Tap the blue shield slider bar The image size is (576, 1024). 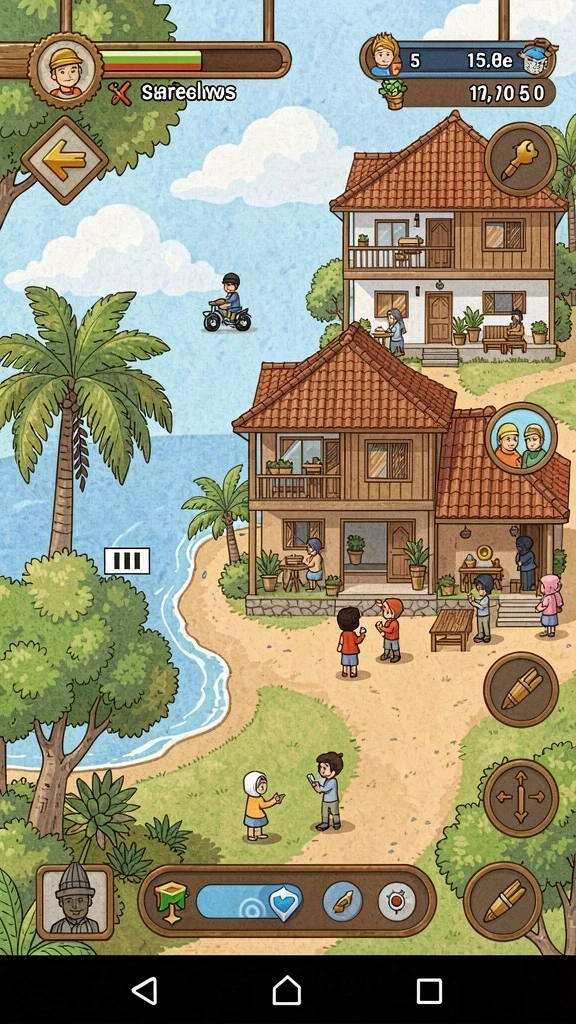(249, 903)
